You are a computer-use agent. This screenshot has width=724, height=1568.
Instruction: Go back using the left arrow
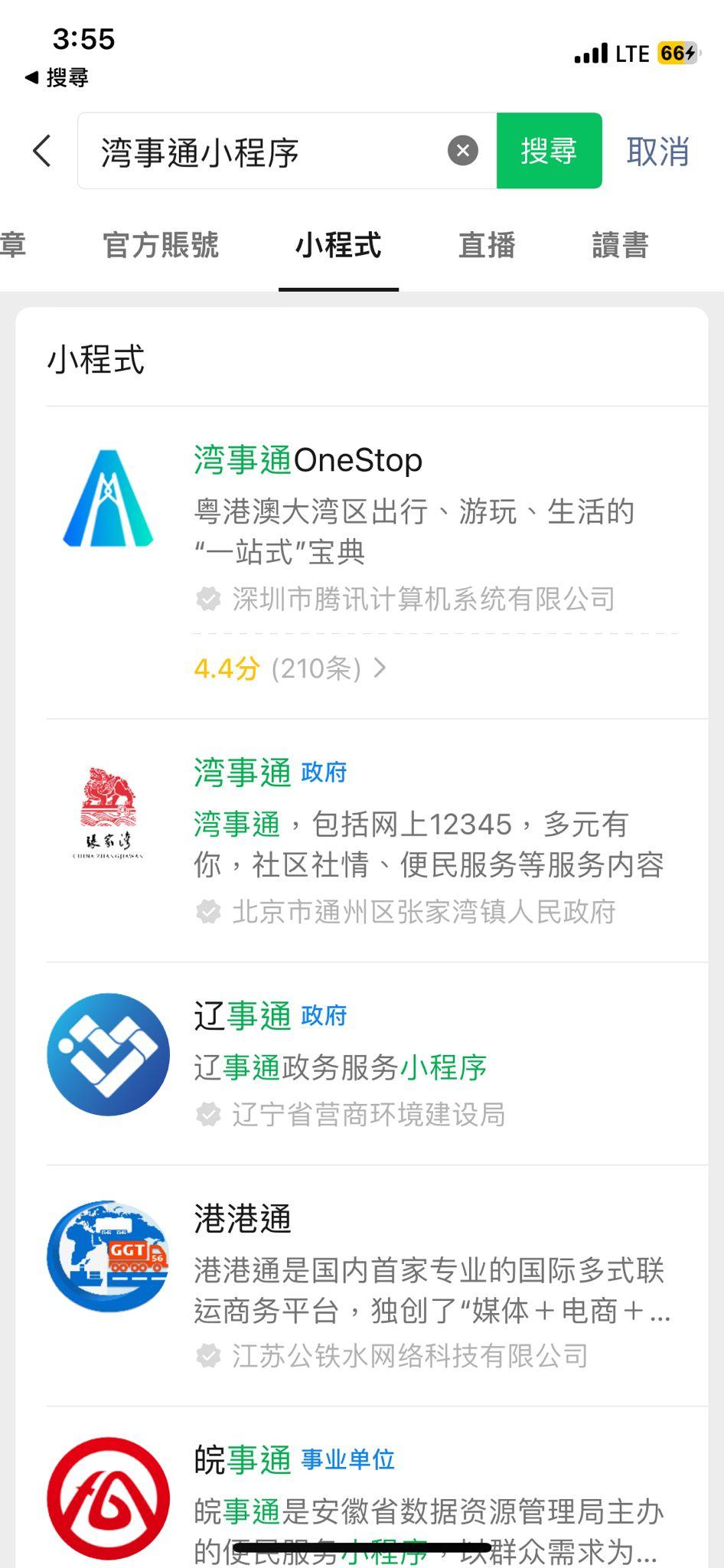coord(43,151)
